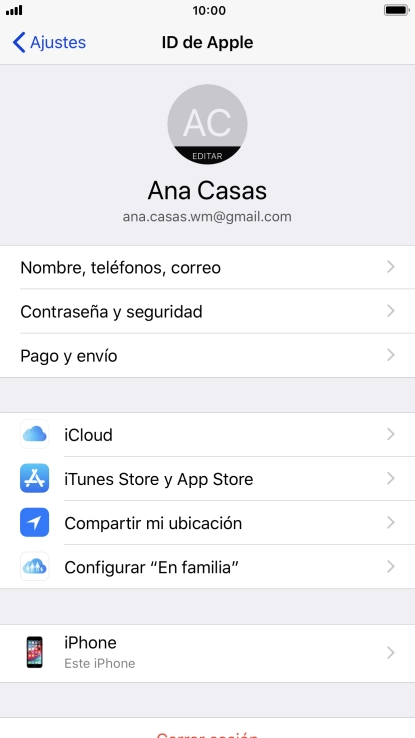Go back to Ajustes
The image size is (415, 738).
click(x=49, y=42)
